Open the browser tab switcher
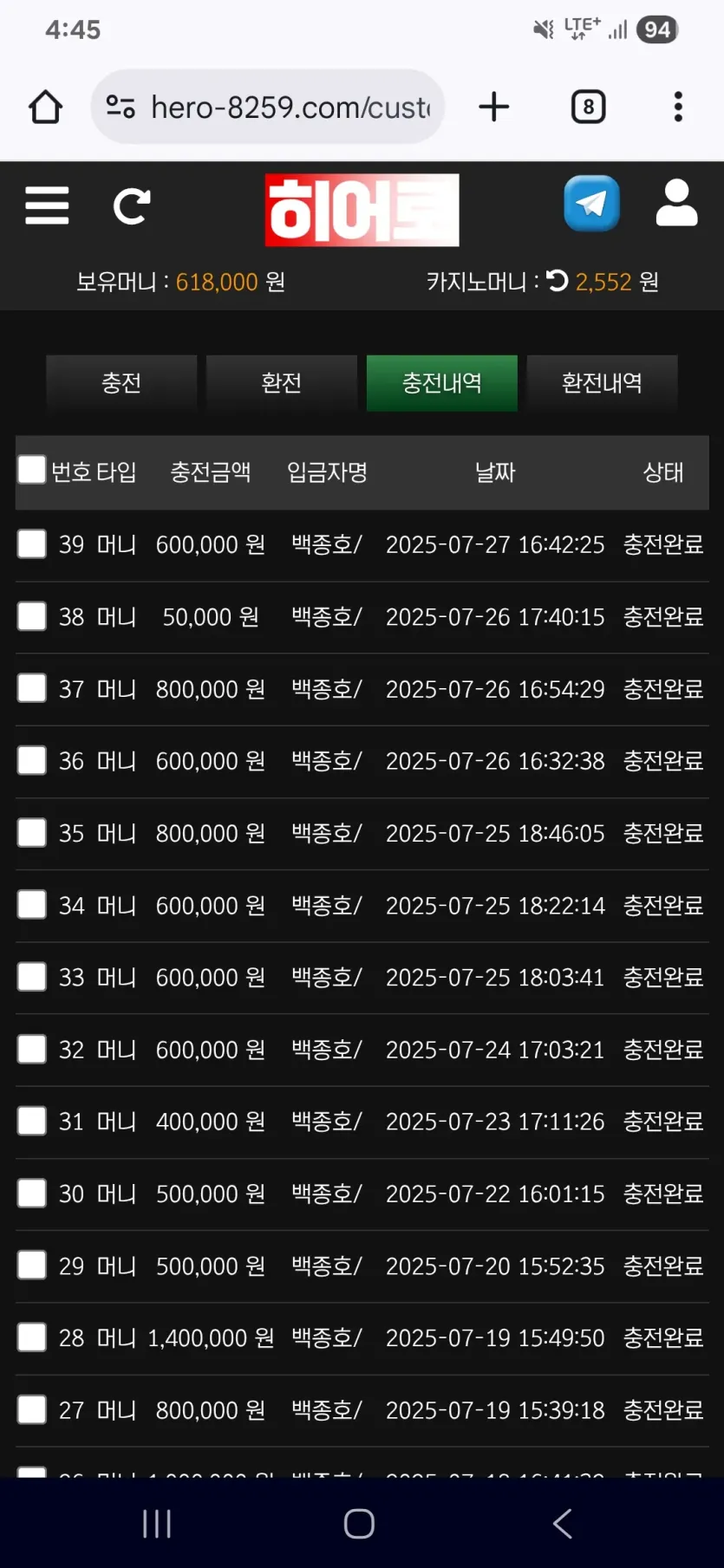 [x=589, y=107]
